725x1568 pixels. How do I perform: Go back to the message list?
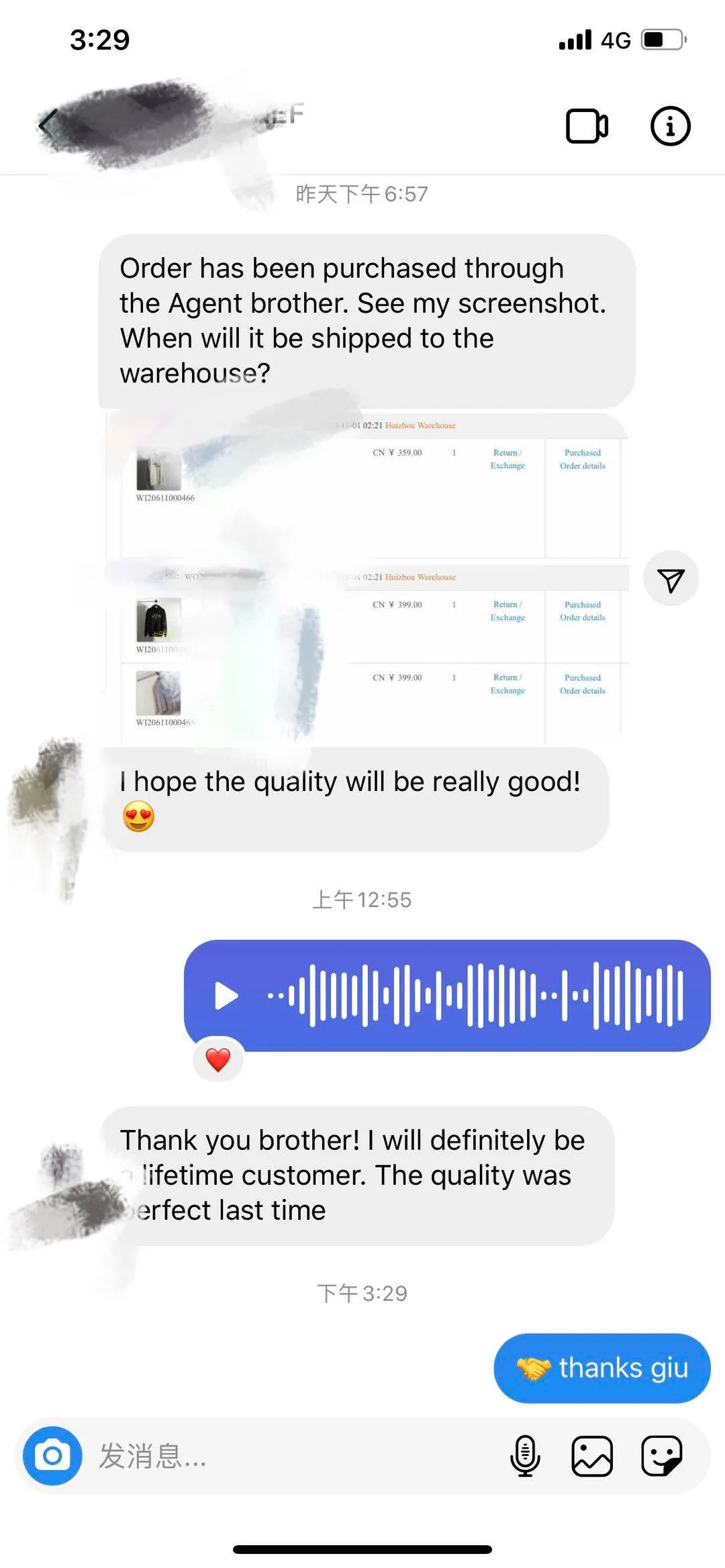click(47, 125)
